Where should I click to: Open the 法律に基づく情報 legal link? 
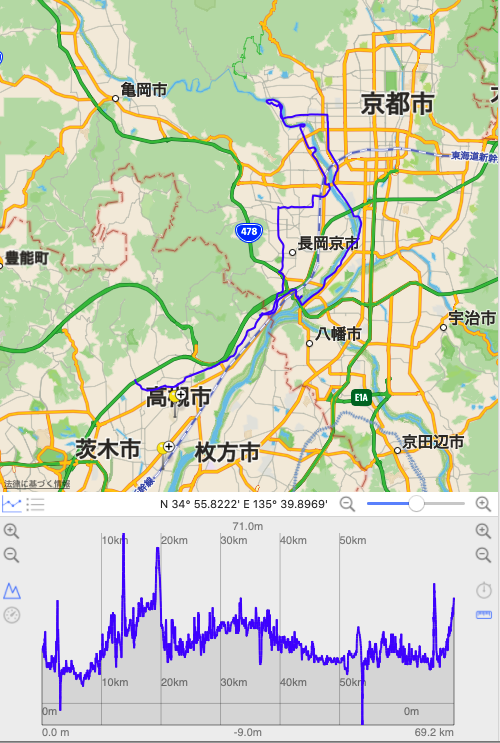point(37,484)
